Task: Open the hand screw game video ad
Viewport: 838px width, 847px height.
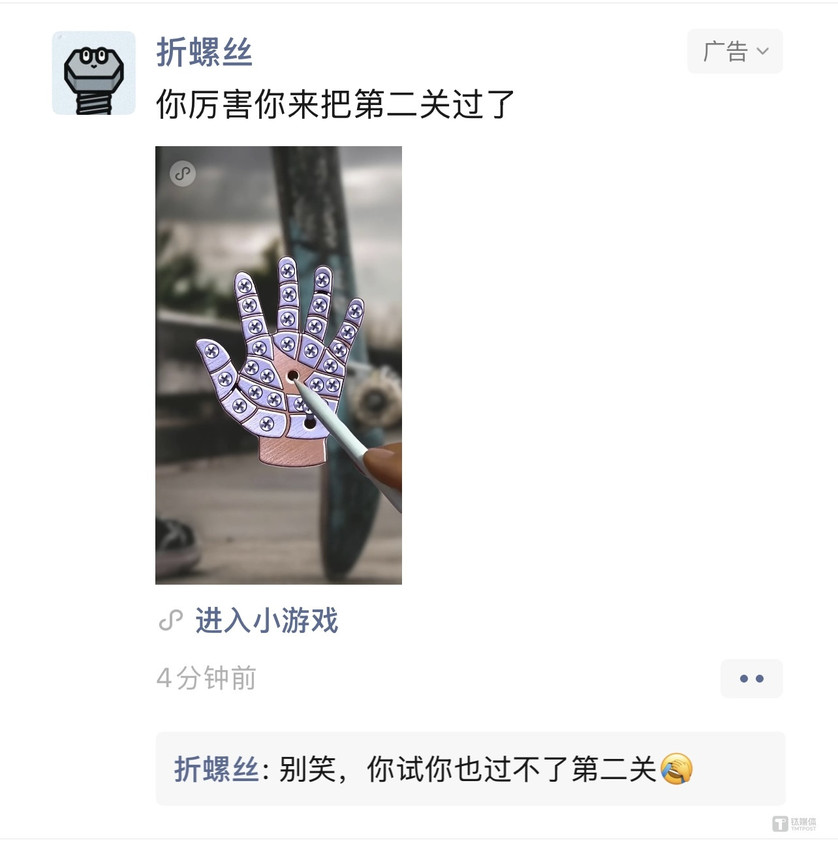Action: point(278,365)
